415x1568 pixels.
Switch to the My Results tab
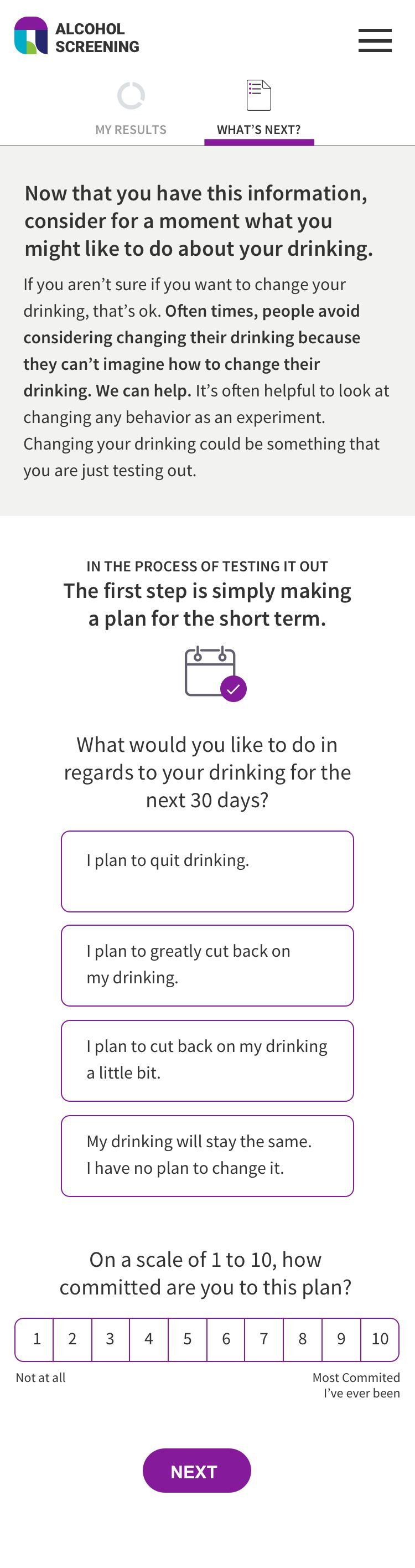tap(131, 110)
